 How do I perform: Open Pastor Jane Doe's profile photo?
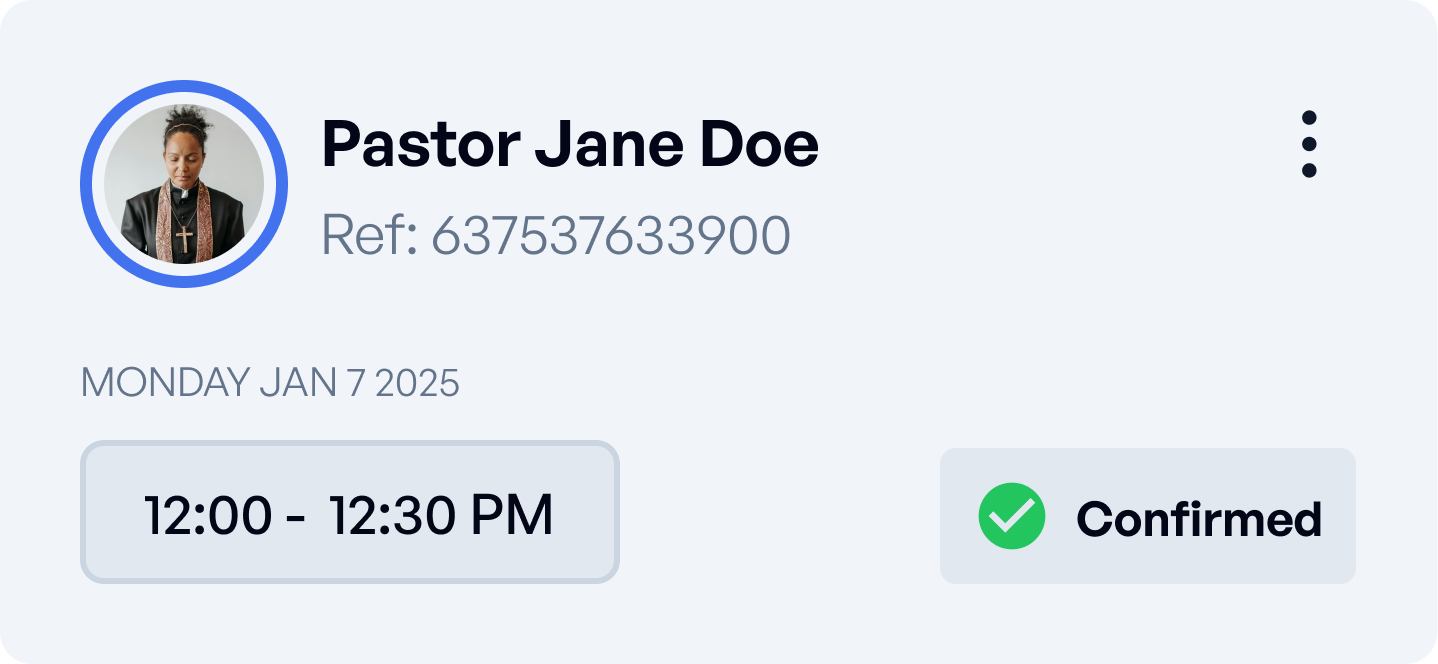click(x=184, y=184)
